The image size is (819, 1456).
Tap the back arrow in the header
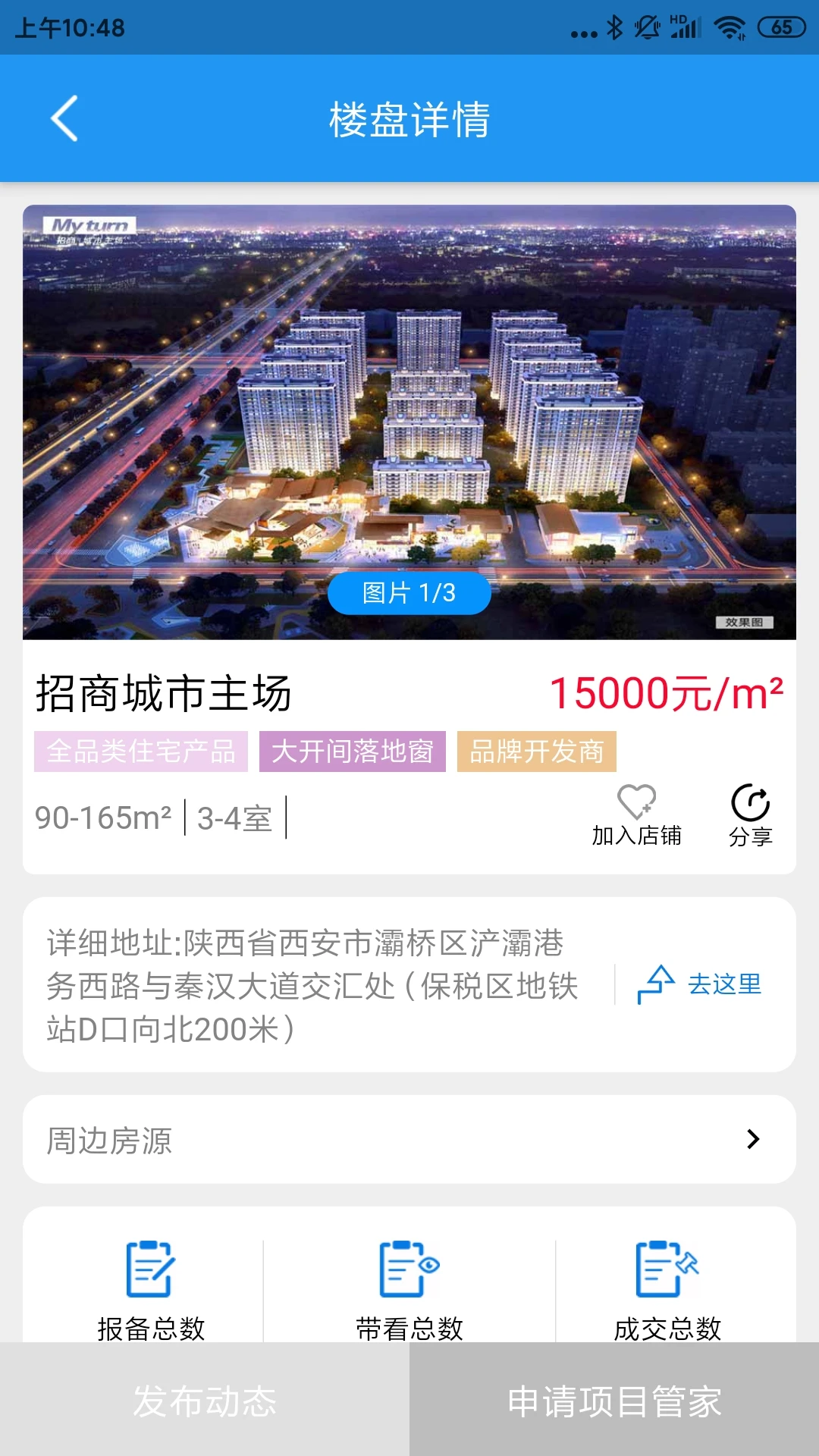coord(64,119)
